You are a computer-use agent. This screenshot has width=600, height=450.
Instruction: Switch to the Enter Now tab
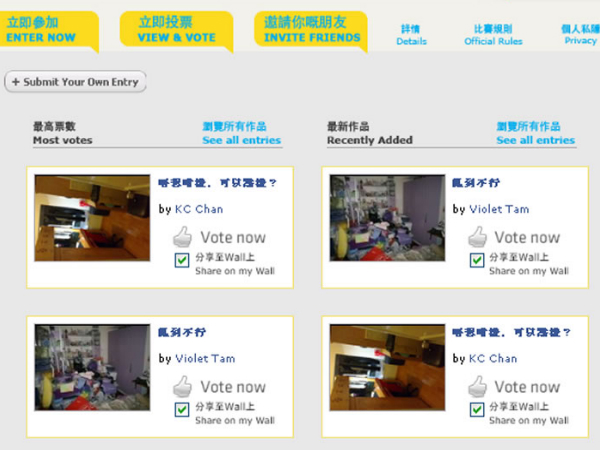tap(42, 29)
